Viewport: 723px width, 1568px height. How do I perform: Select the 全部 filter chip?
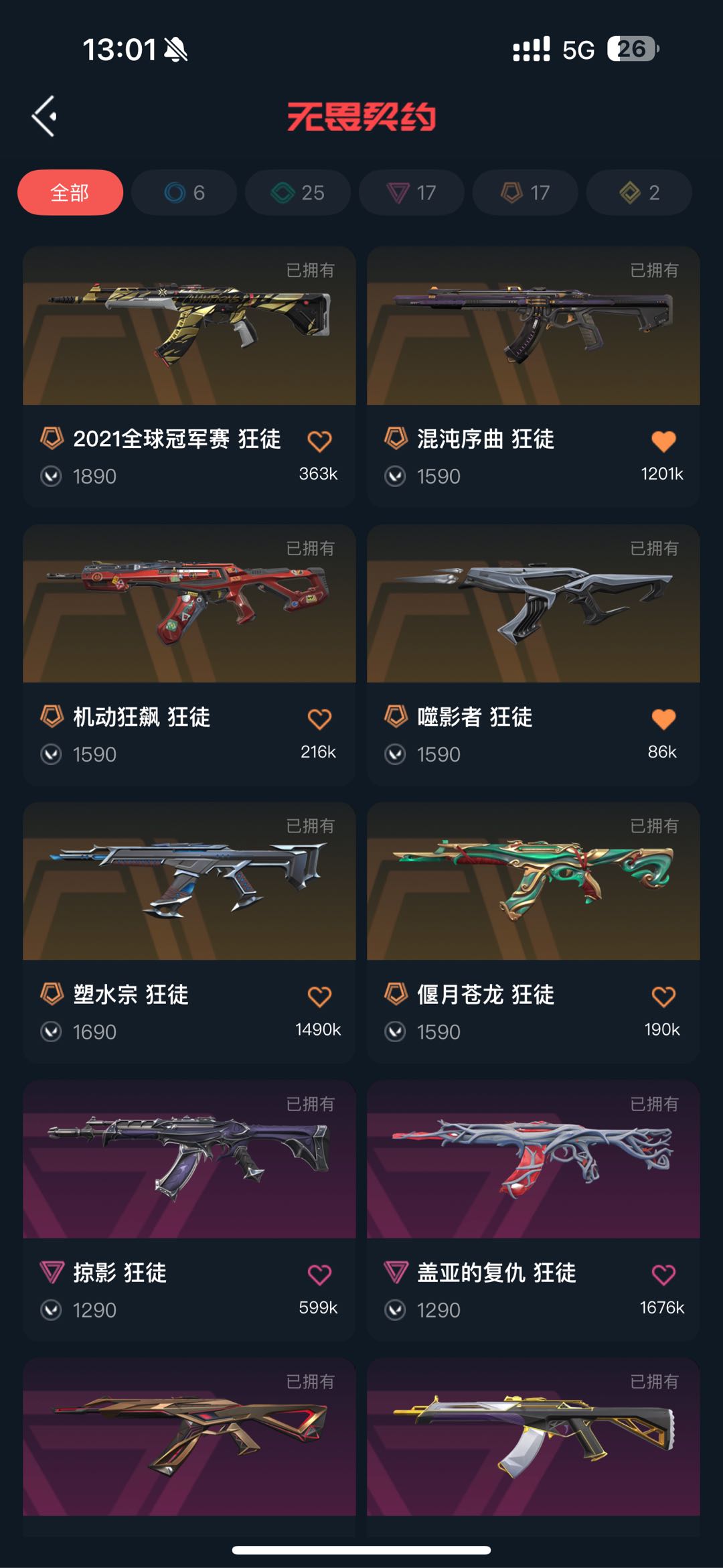[70, 193]
